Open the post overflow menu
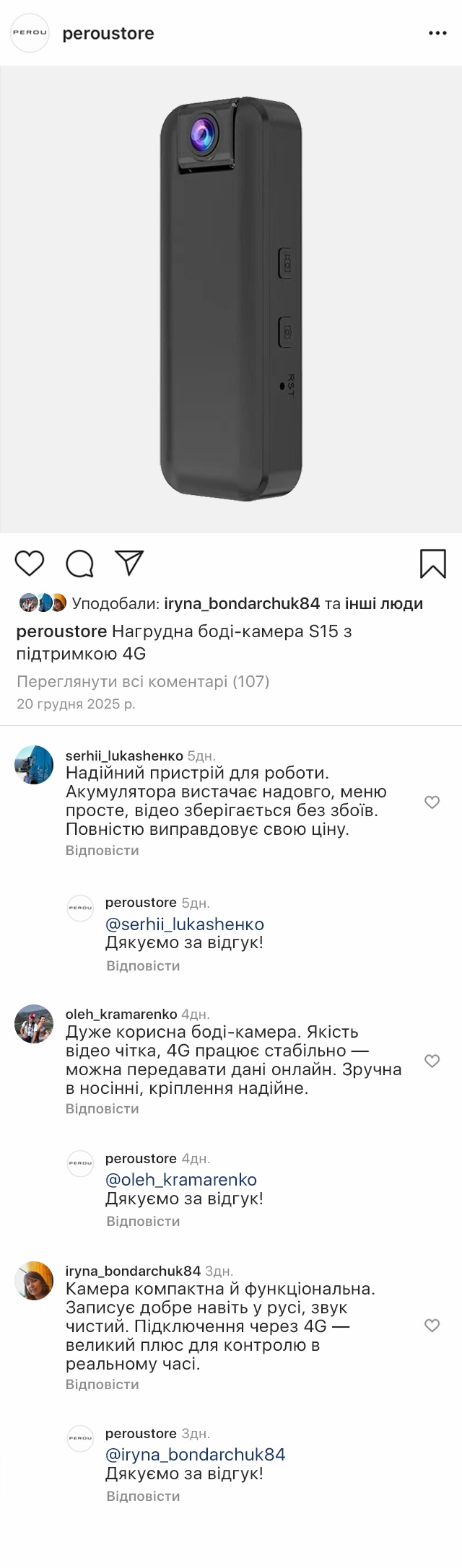Screen dimensions: 462x1568 tap(437, 33)
